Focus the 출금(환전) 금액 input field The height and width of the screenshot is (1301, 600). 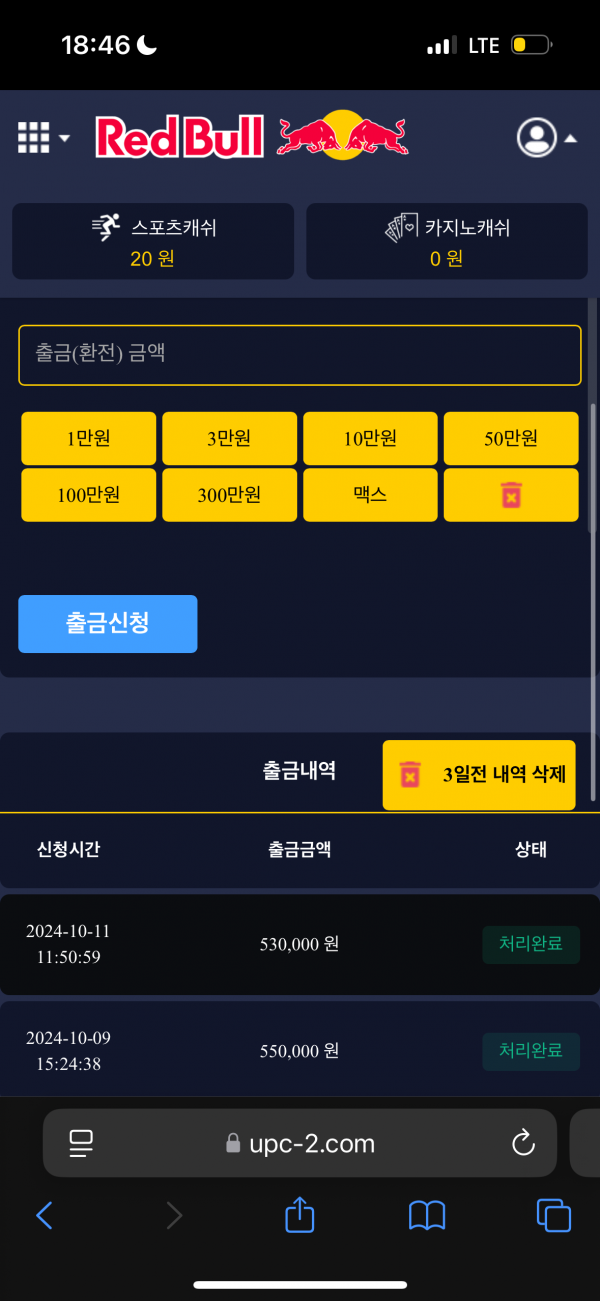pyautogui.click(x=299, y=355)
